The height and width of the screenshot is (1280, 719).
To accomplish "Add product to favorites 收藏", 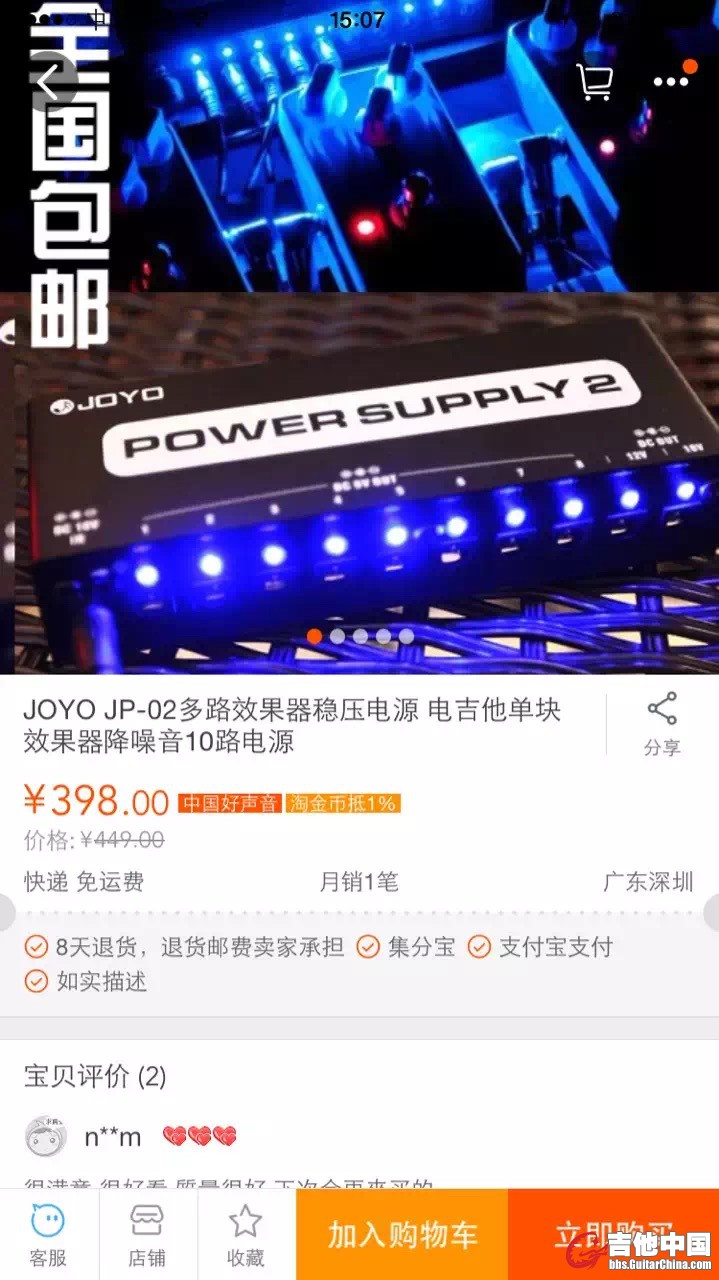I will [245, 1234].
